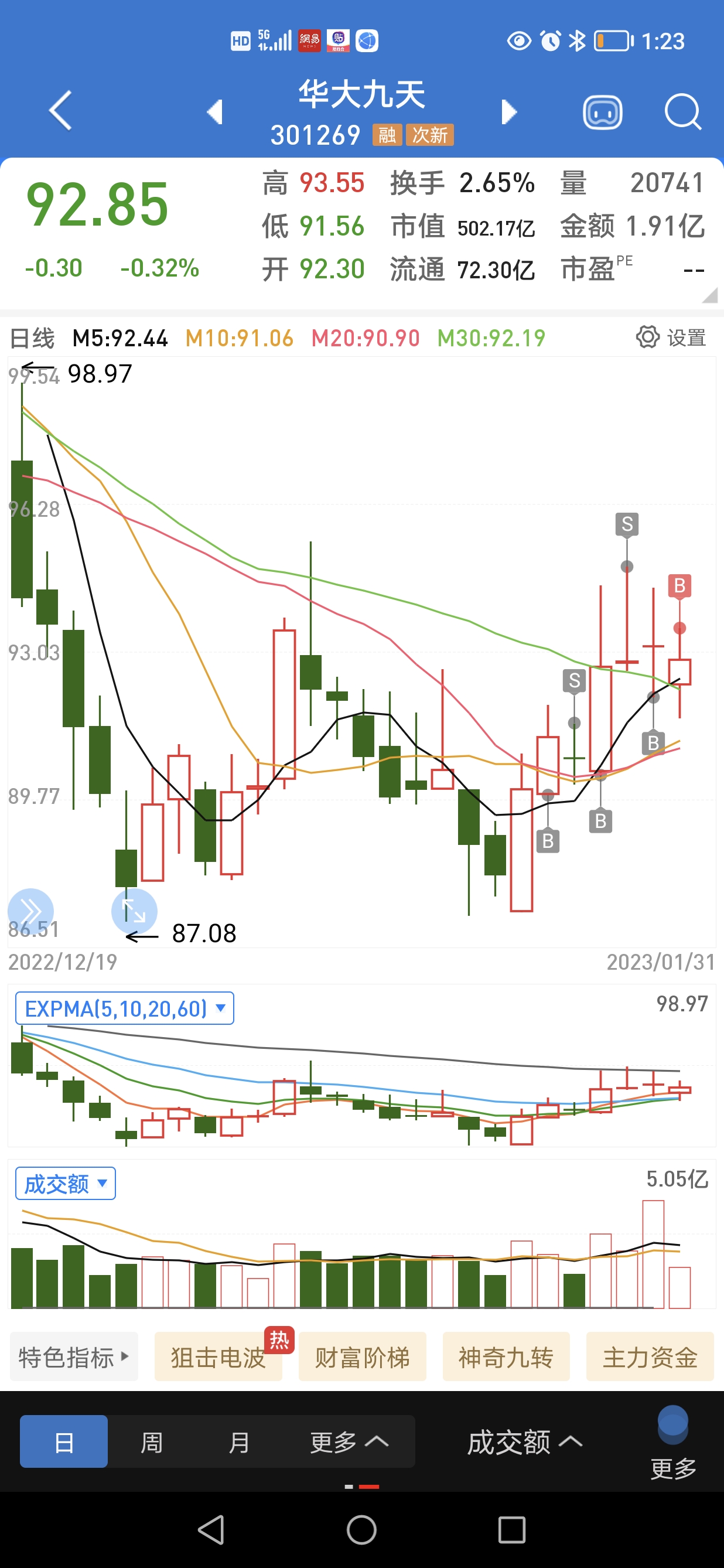The height and width of the screenshot is (1568, 724).
Task: Expand 更多 chart period options
Action: click(349, 1441)
